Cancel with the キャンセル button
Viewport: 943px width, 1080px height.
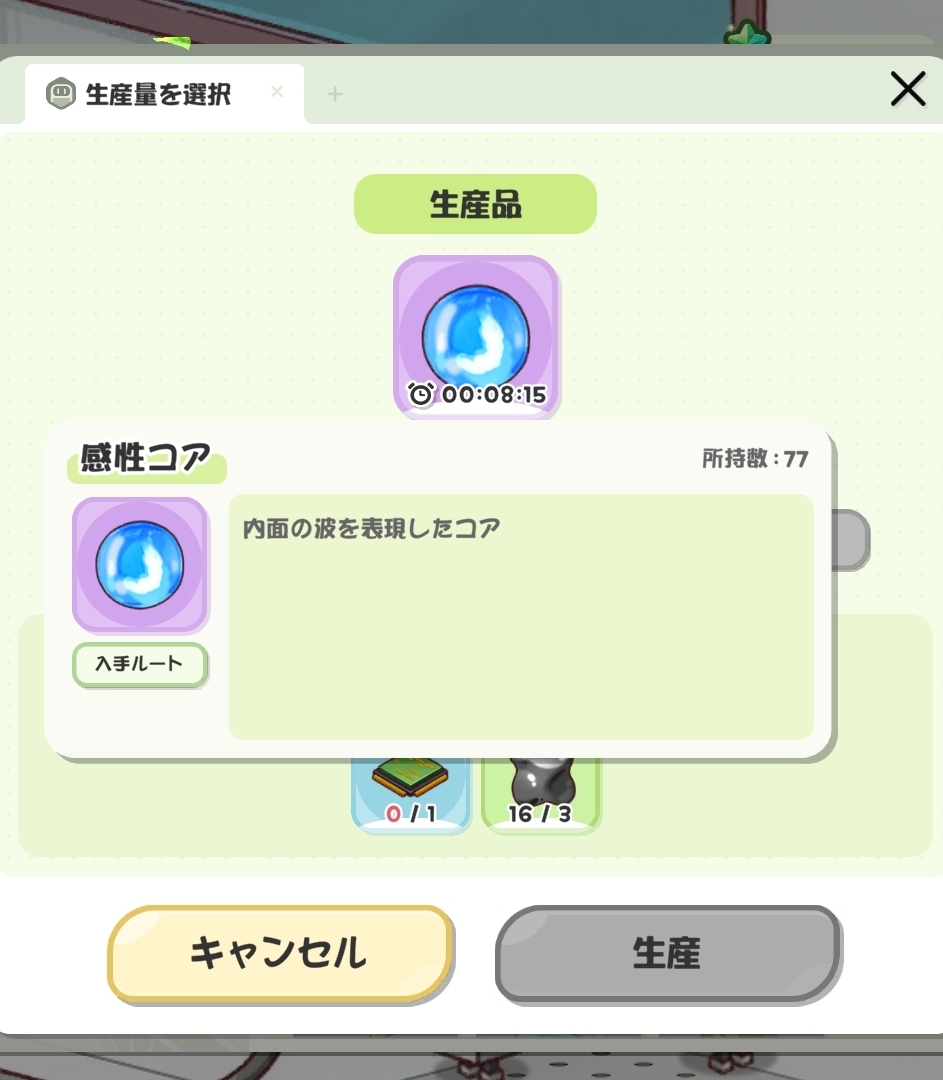pyautogui.click(x=279, y=952)
